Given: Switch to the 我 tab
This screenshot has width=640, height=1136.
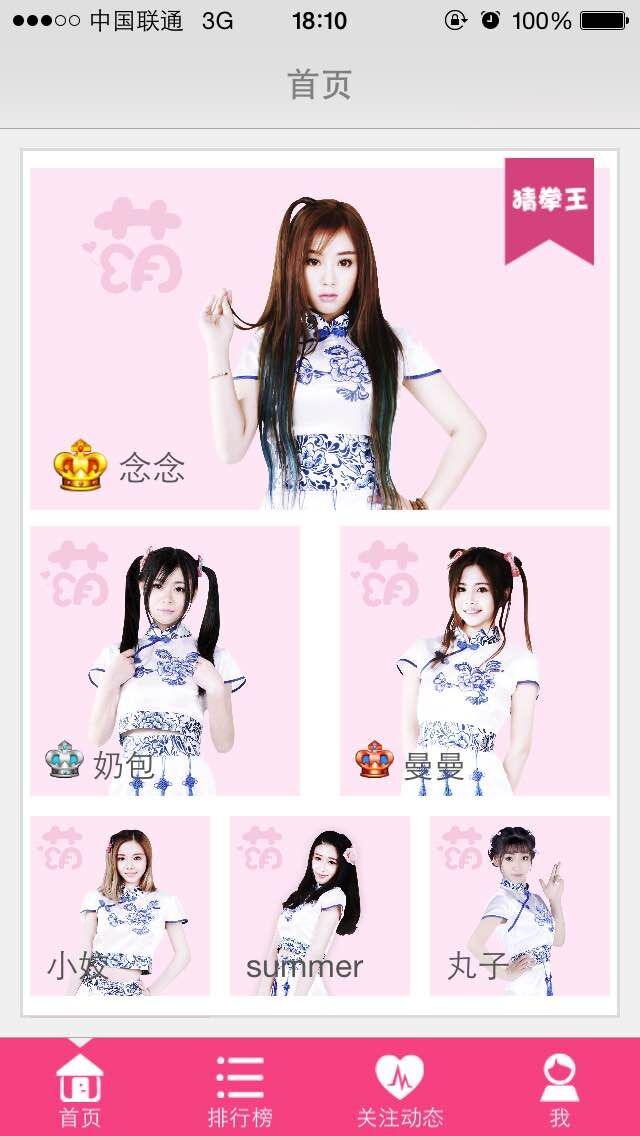Looking at the screenshot, I should click(x=560, y=1088).
